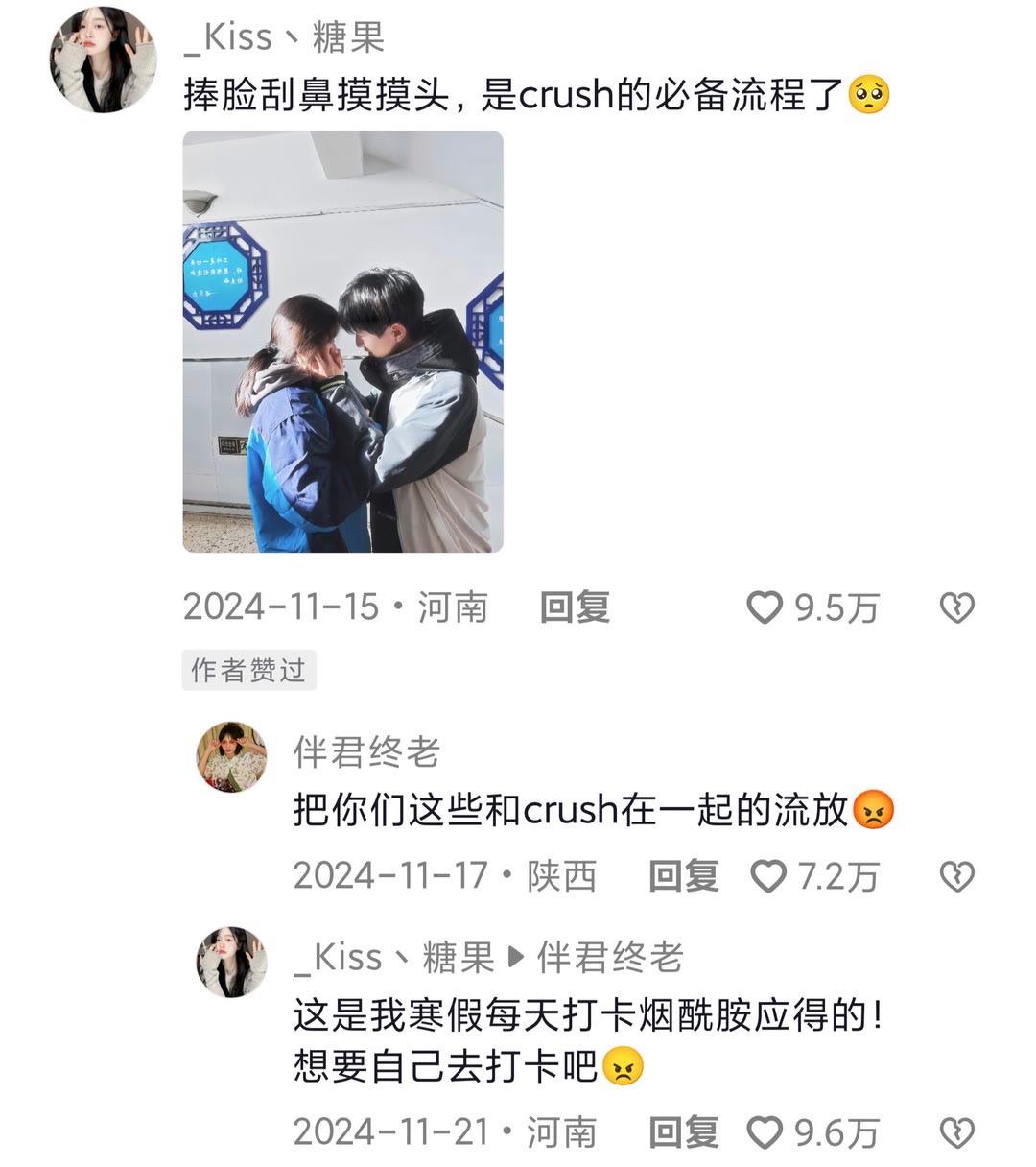Reply to the 2024-11-21 河南 comment
The image size is (1036, 1167).
[x=683, y=1132]
